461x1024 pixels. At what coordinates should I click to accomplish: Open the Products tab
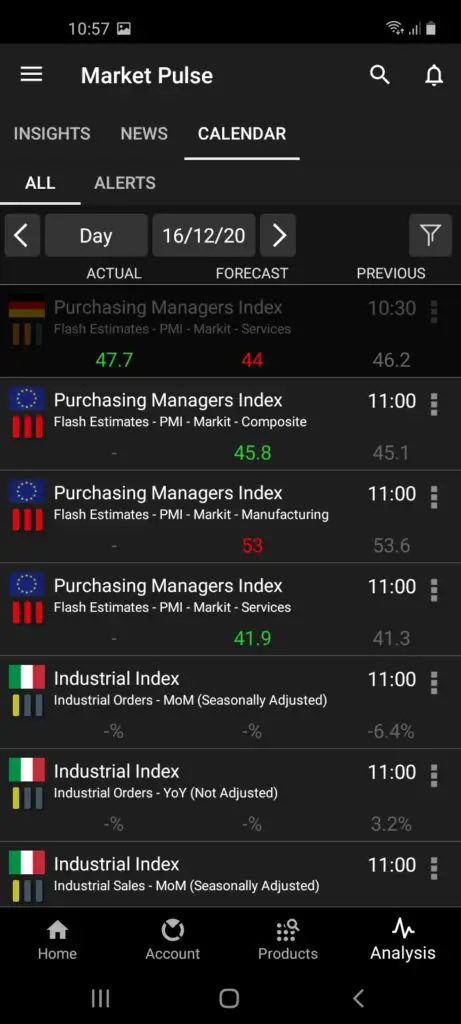(288, 940)
